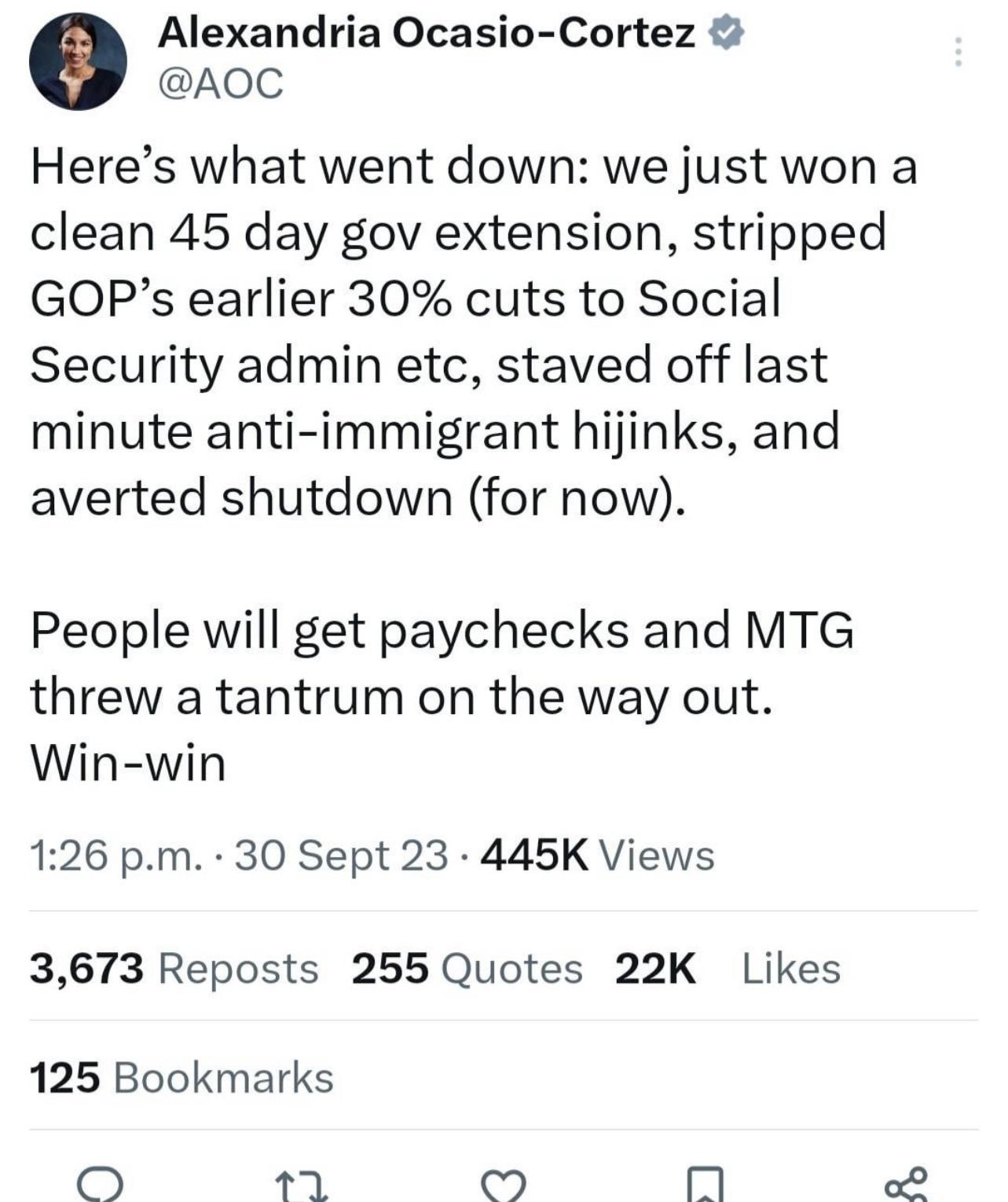The height and width of the screenshot is (1202, 1008).
Task: Bookmark this tweet
Action: 705,1184
